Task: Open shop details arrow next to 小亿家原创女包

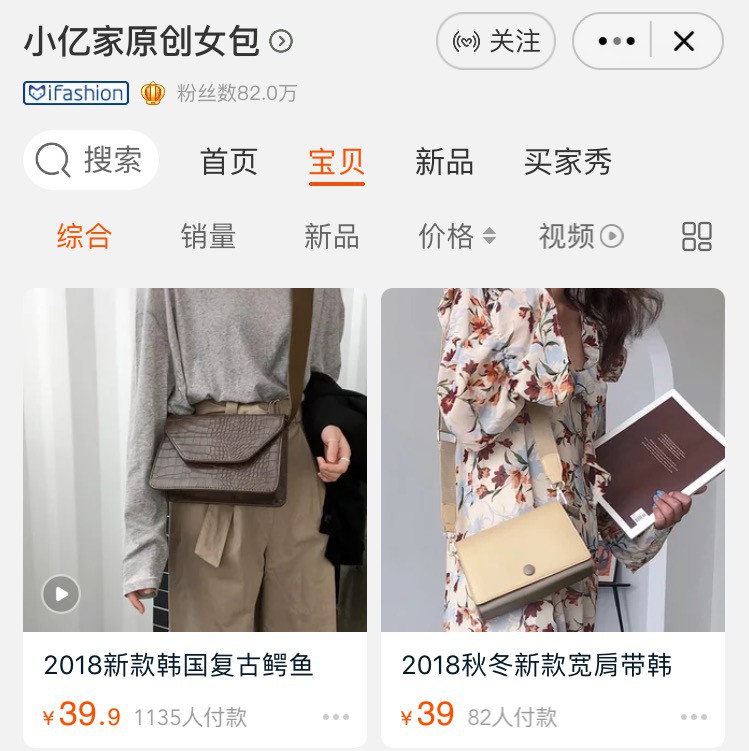Action: 282,42
